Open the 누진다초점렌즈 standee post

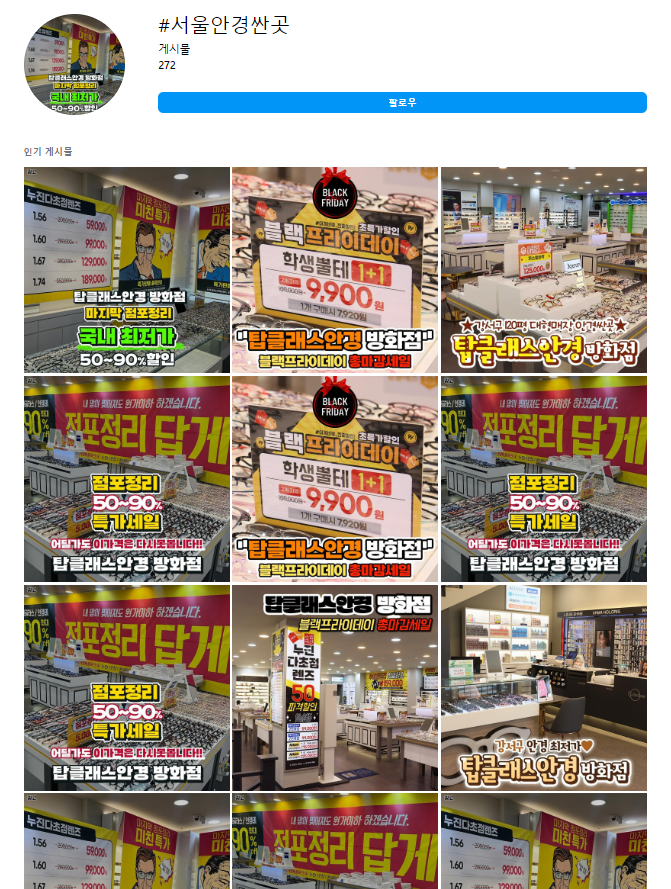pyautogui.click(x=335, y=688)
